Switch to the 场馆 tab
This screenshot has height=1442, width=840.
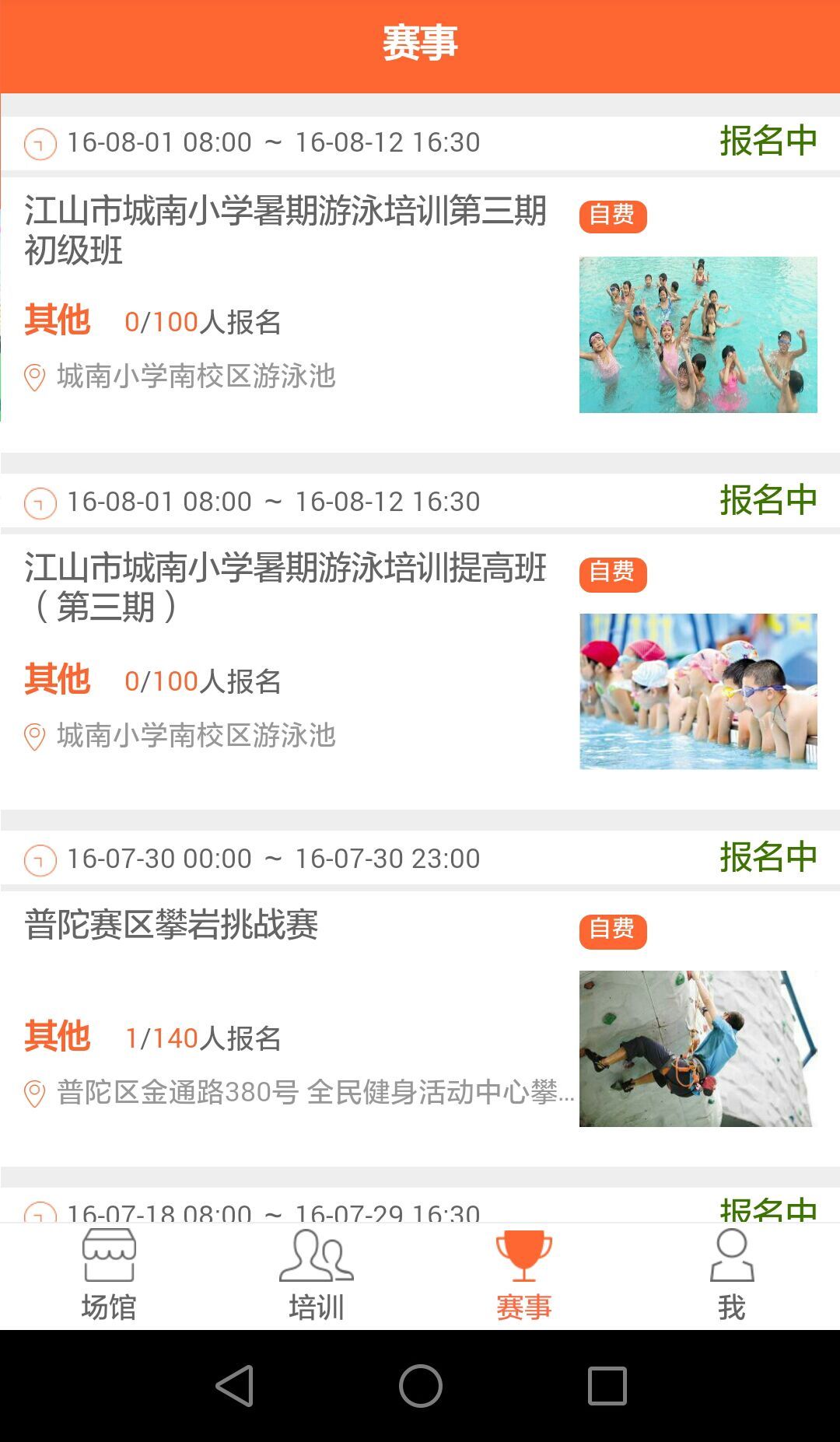[109, 1276]
